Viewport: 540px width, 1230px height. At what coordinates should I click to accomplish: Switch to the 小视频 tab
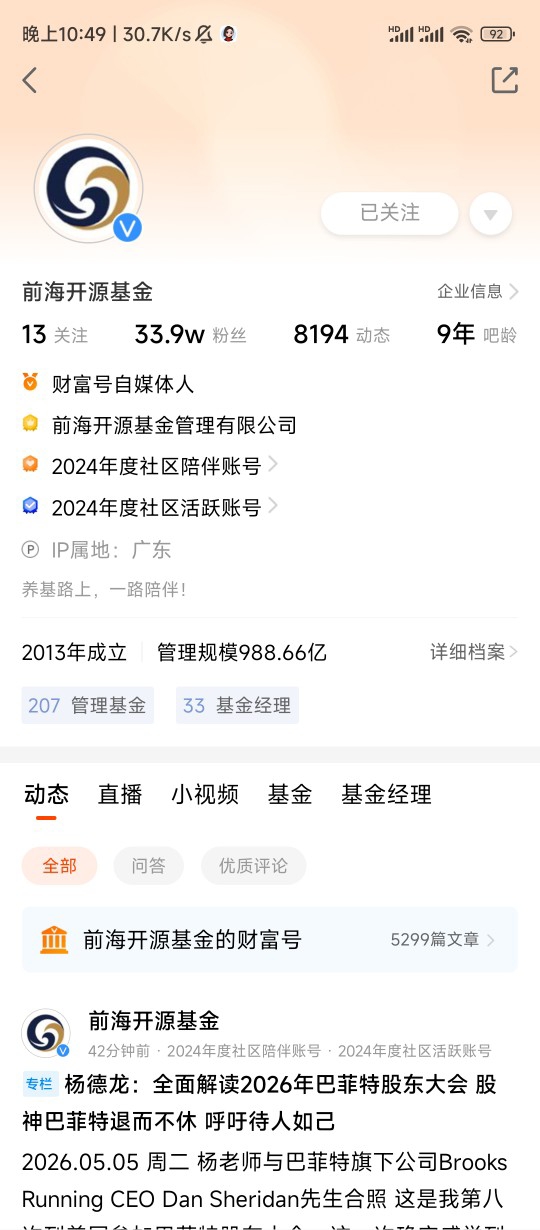tap(205, 794)
